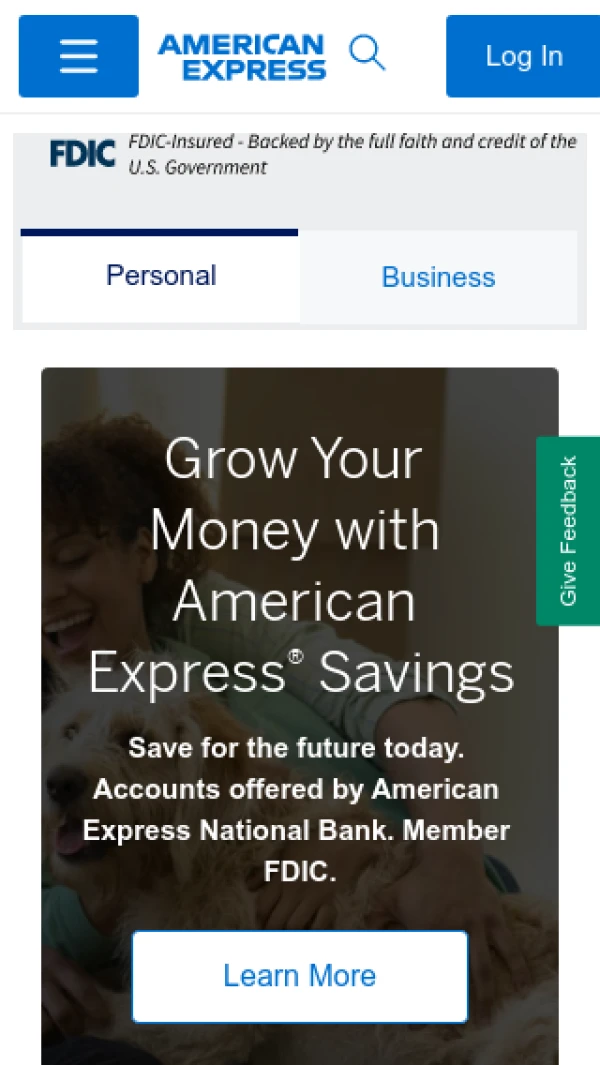This screenshot has height=1065, width=600.
Task: Switch to the Business tab
Action: pyautogui.click(x=438, y=277)
